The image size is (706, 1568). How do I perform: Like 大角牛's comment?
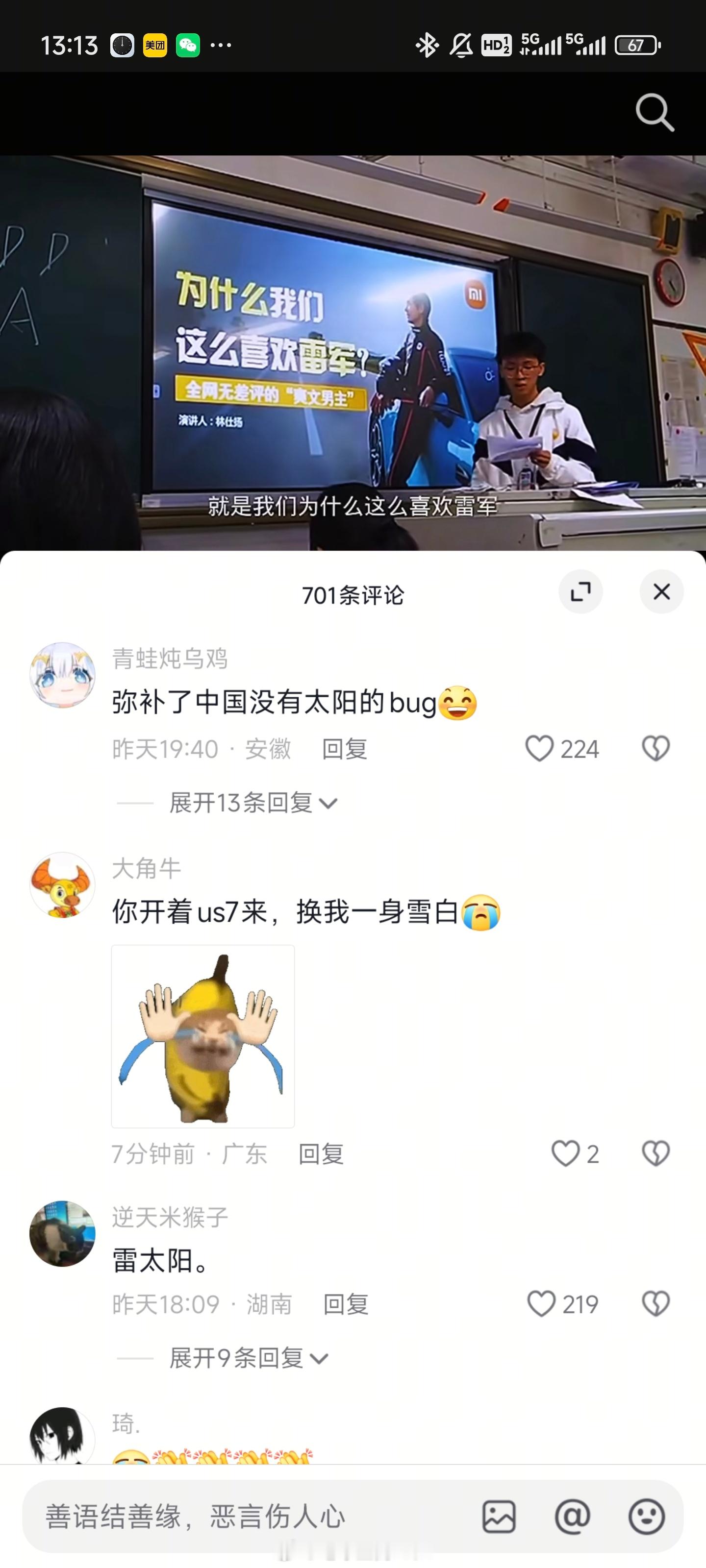click(575, 1153)
